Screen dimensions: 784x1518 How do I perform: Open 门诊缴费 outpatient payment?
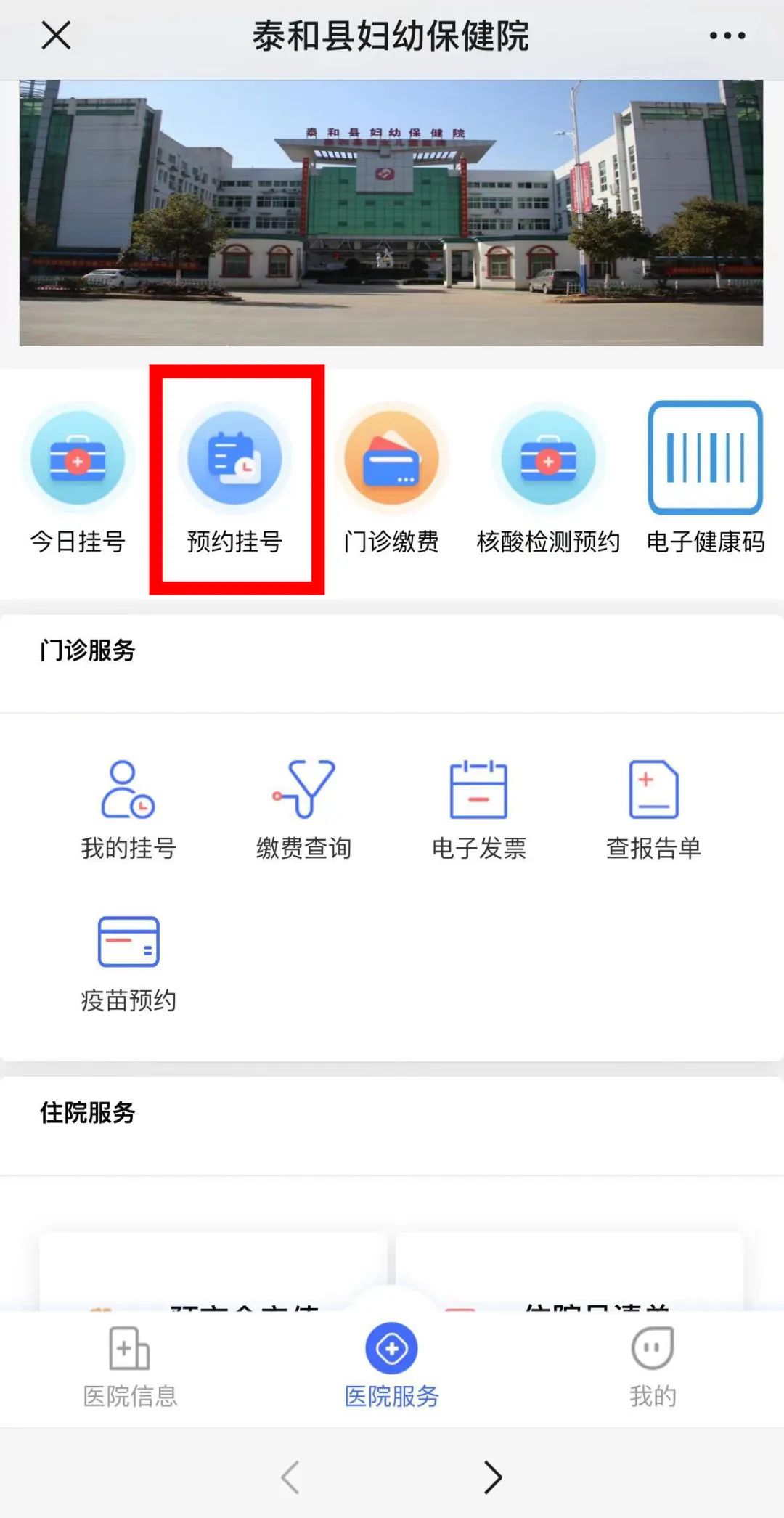tap(391, 479)
